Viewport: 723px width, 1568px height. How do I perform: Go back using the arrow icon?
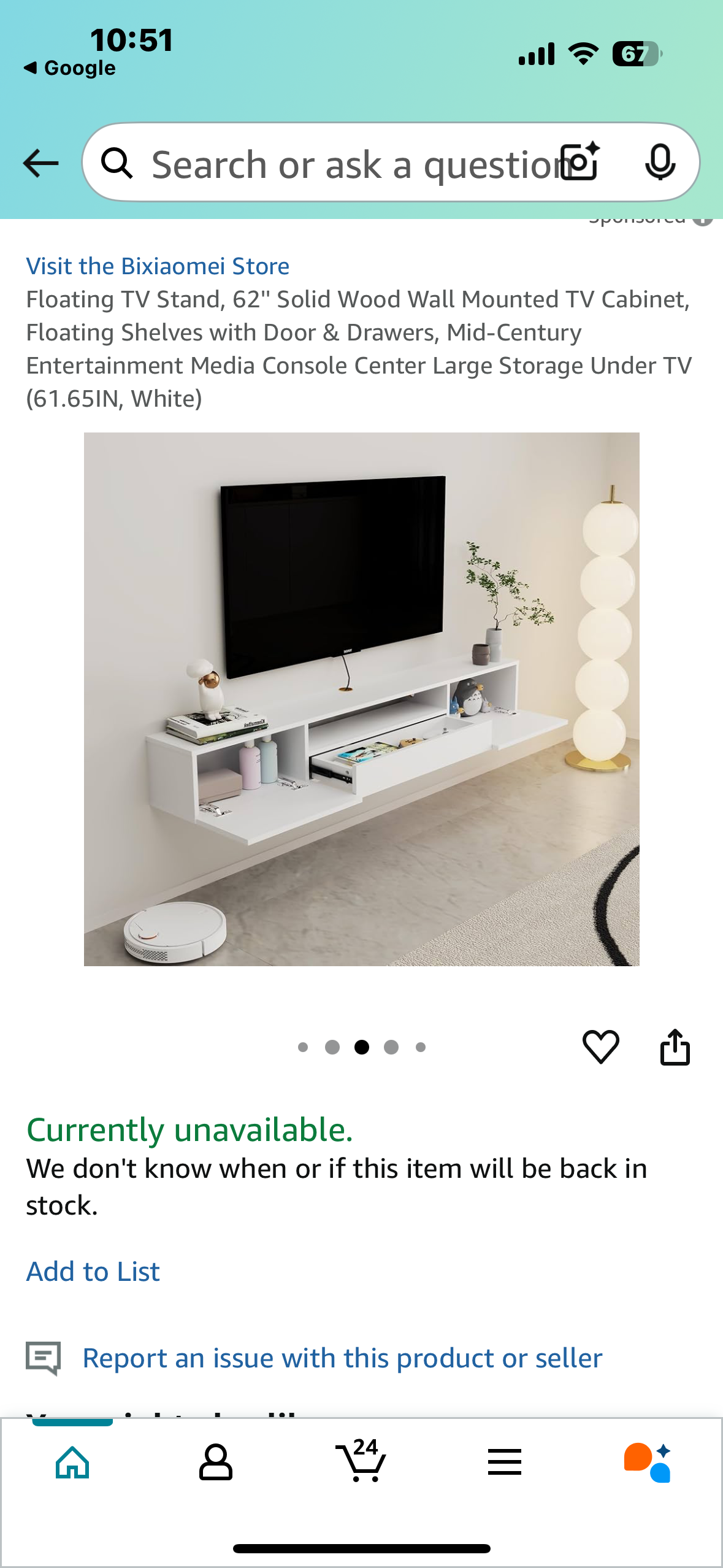pos(40,163)
